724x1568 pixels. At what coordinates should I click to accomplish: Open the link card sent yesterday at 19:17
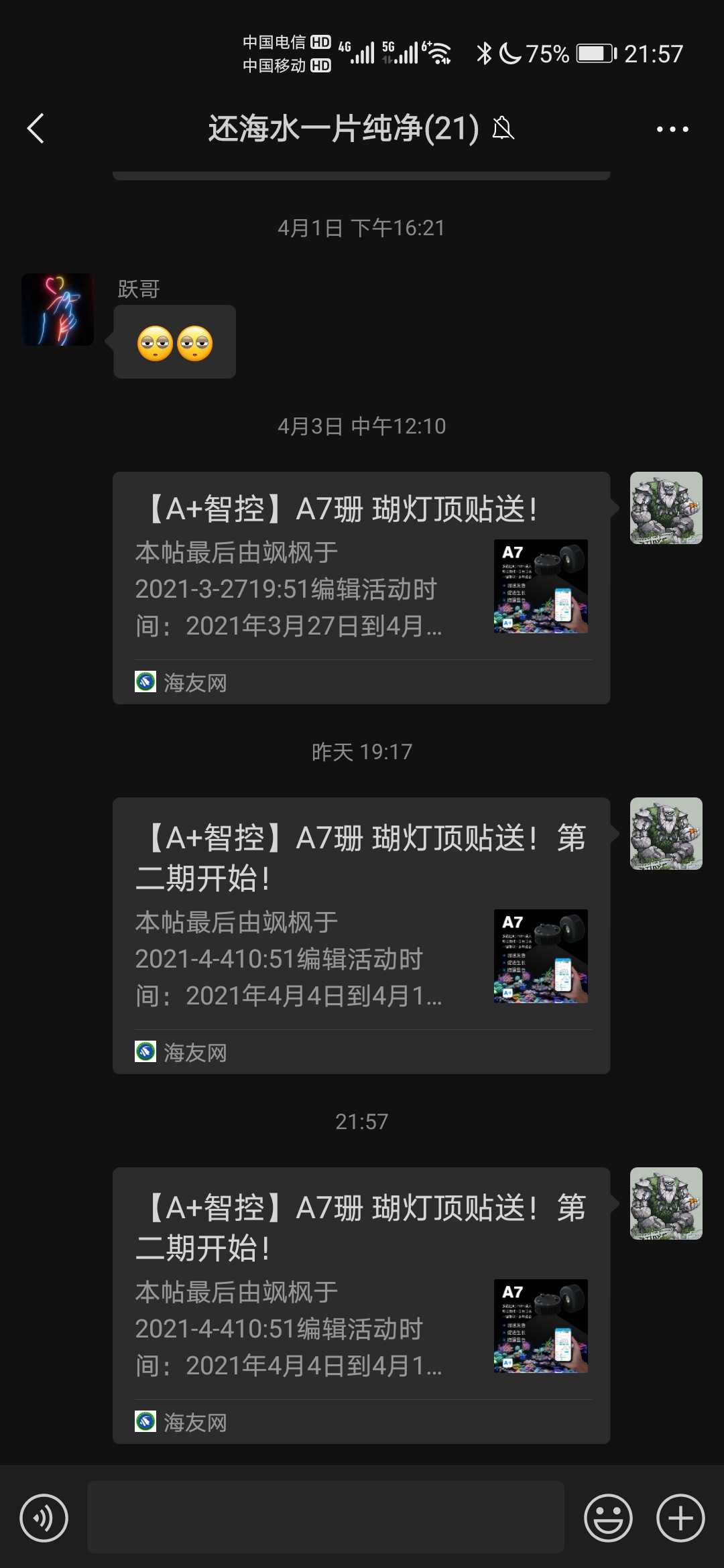(361, 935)
